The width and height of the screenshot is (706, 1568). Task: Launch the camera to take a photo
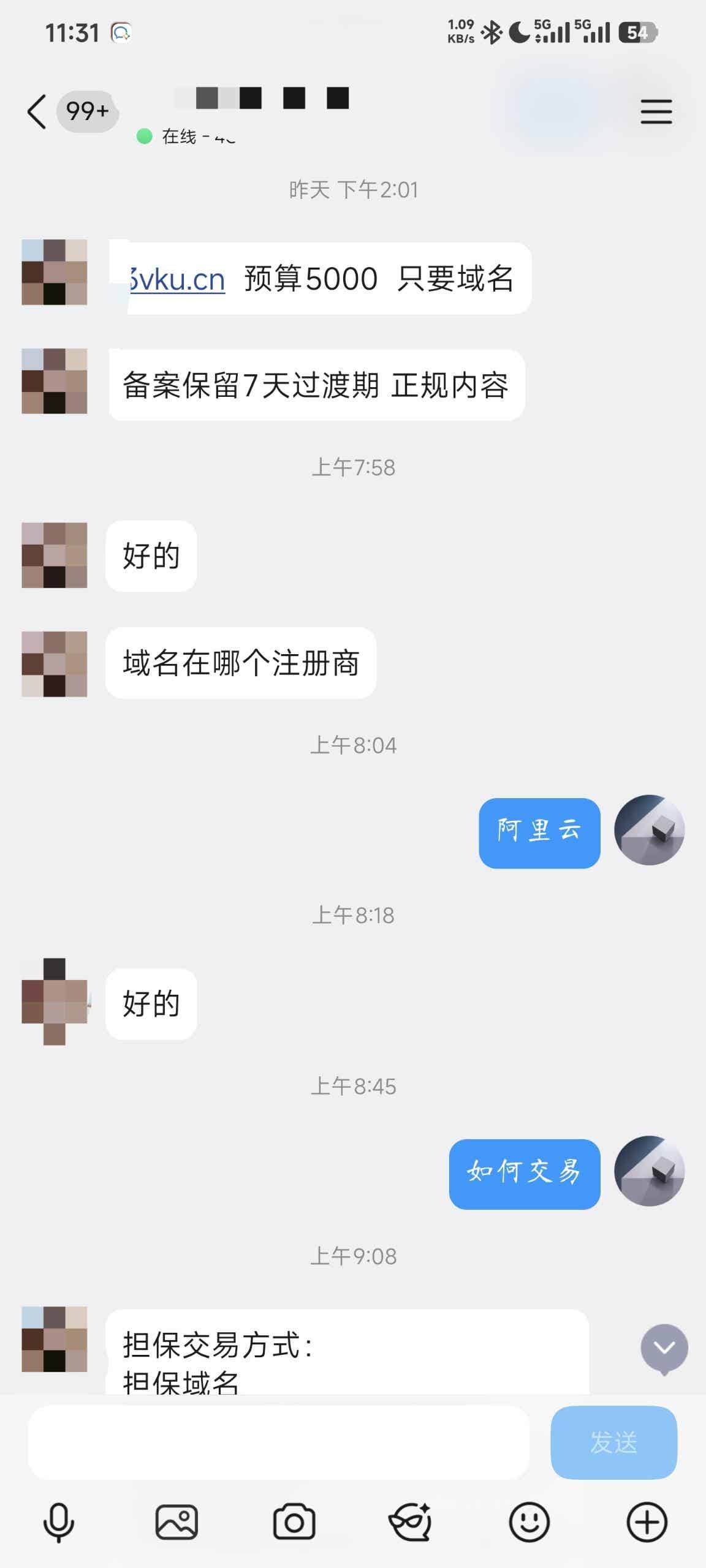pyautogui.click(x=294, y=1522)
